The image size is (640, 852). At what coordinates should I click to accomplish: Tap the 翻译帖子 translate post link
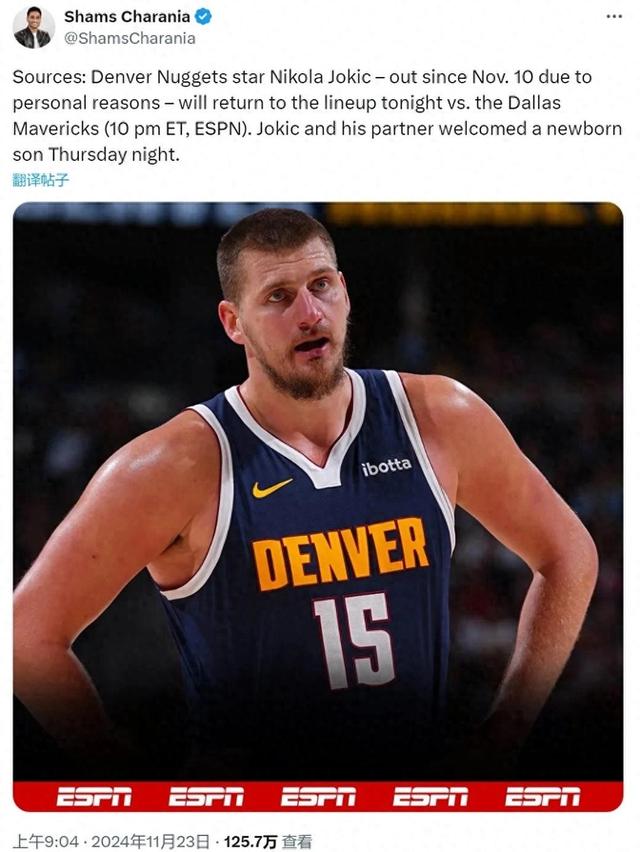coord(41,180)
